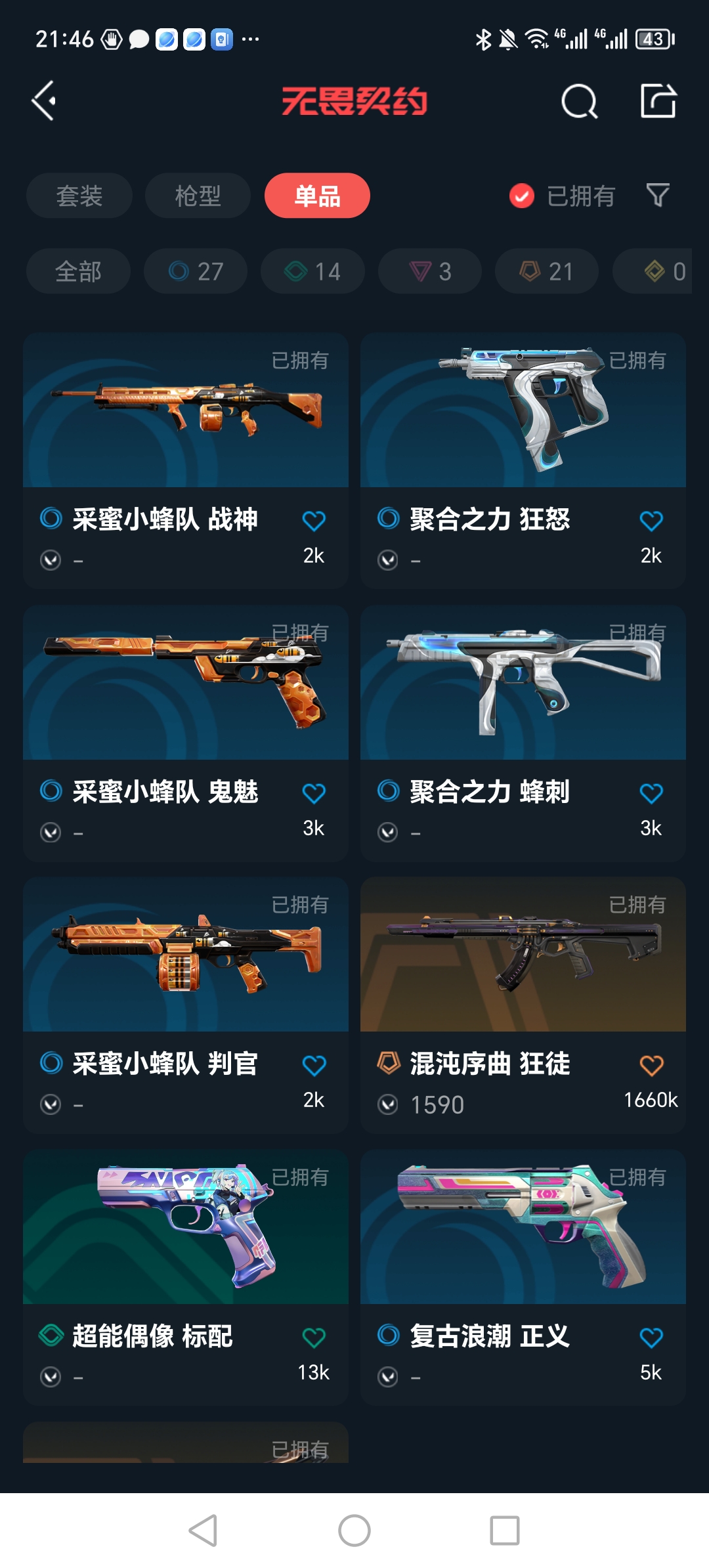Image resolution: width=709 pixels, height=1568 pixels.
Task: Open the search icon
Action: (576, 102)
